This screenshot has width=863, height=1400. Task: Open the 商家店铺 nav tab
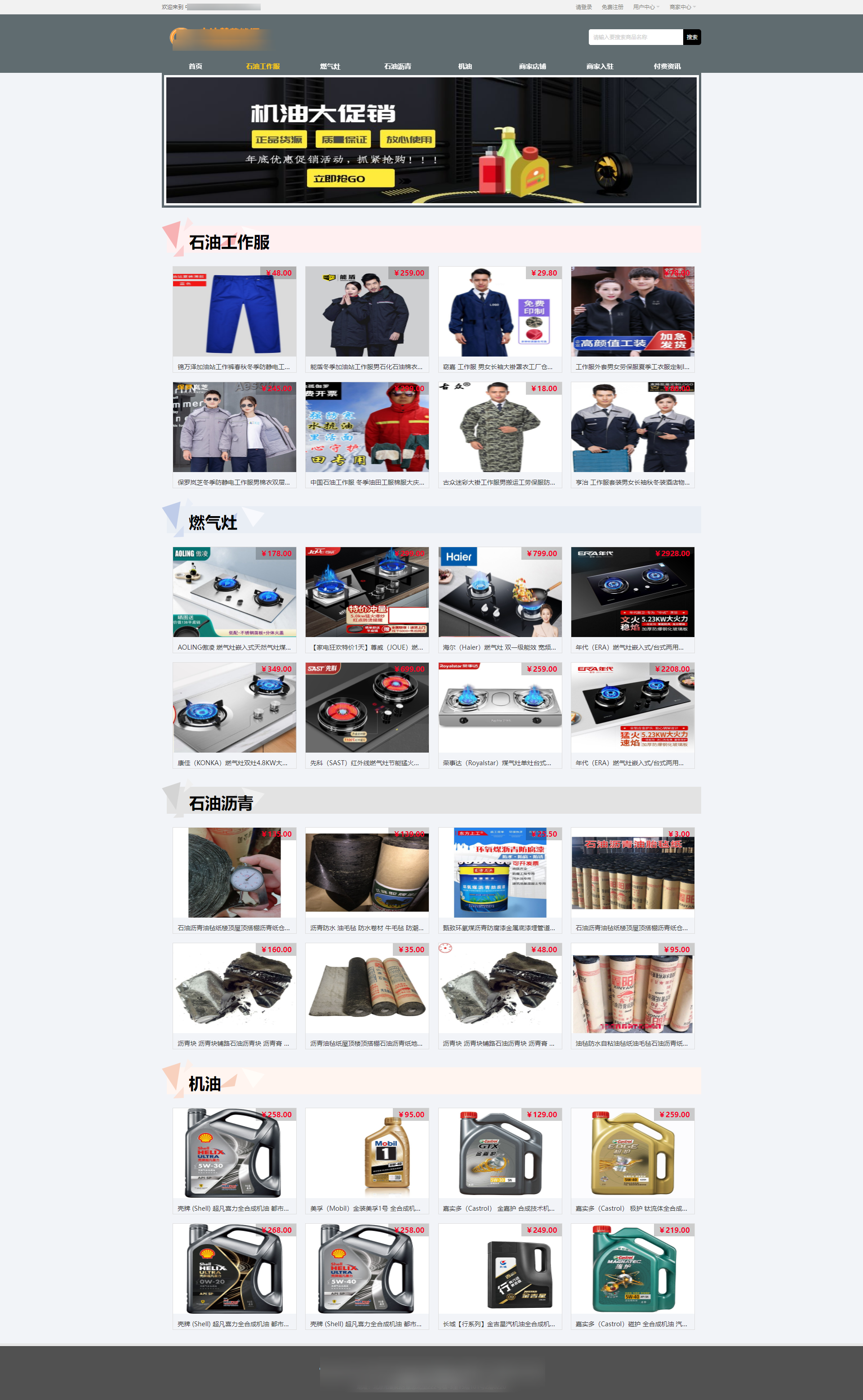coord(532,66)
